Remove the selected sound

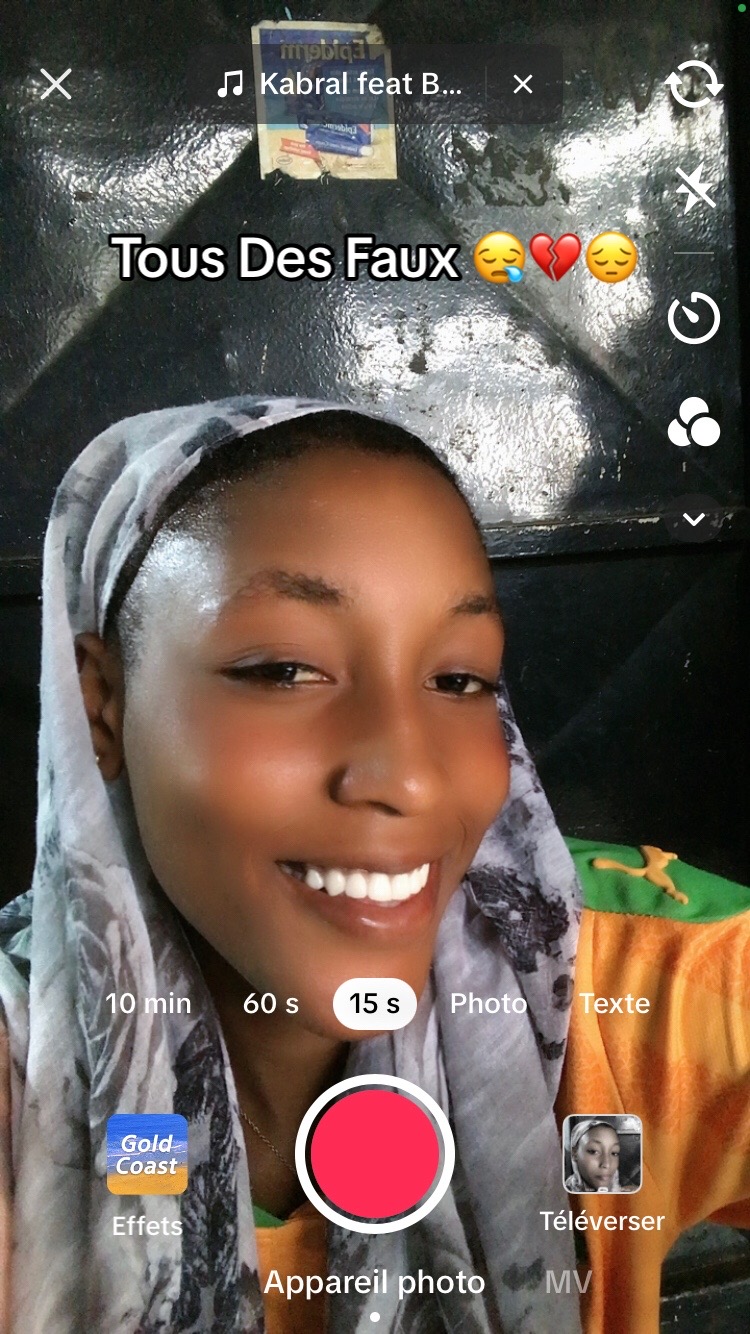pyautogui.click(x=523, y=84)
